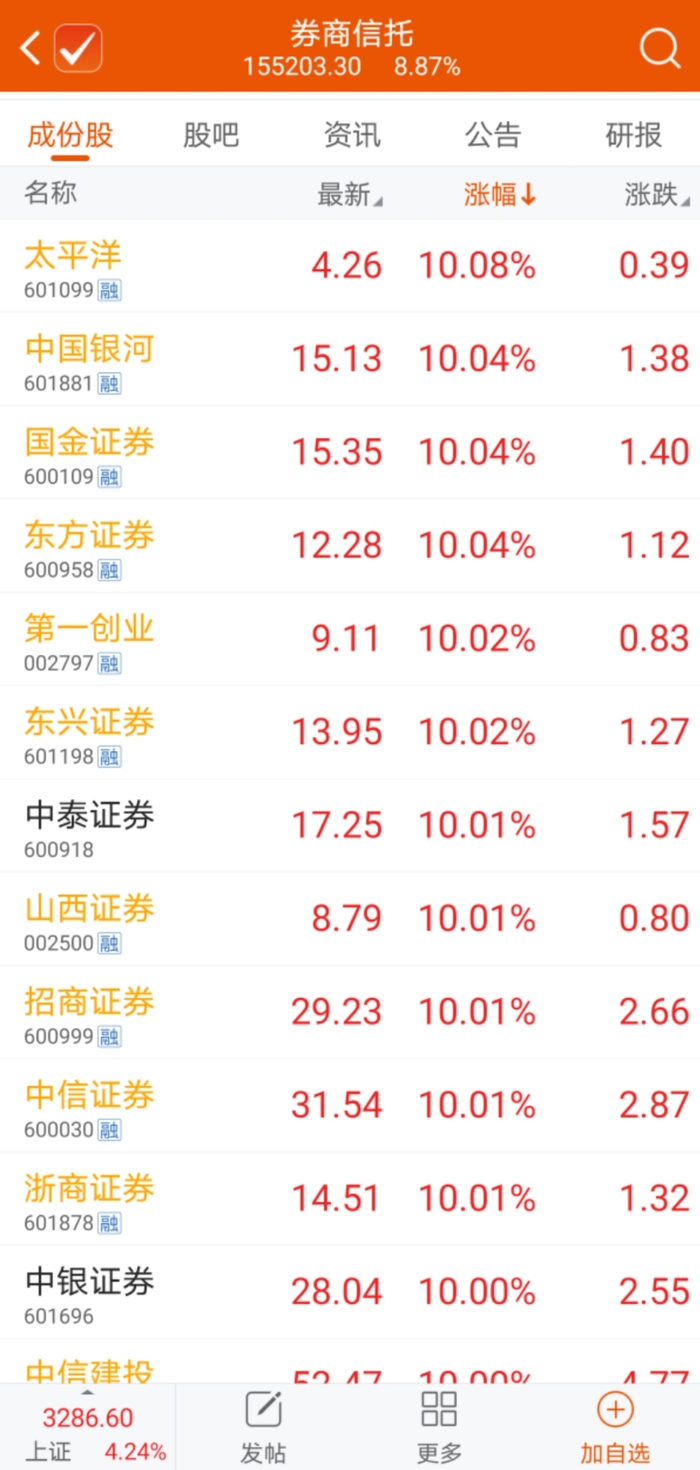Switch to the 股吧 tab

[x=211, y=135]
